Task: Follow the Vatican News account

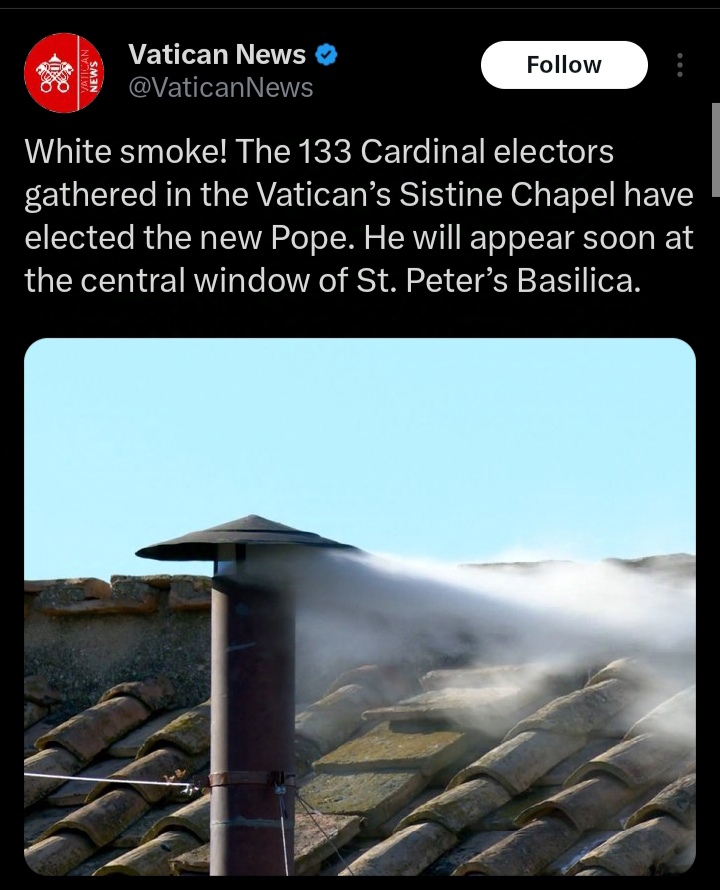Action: pos(563,65)
